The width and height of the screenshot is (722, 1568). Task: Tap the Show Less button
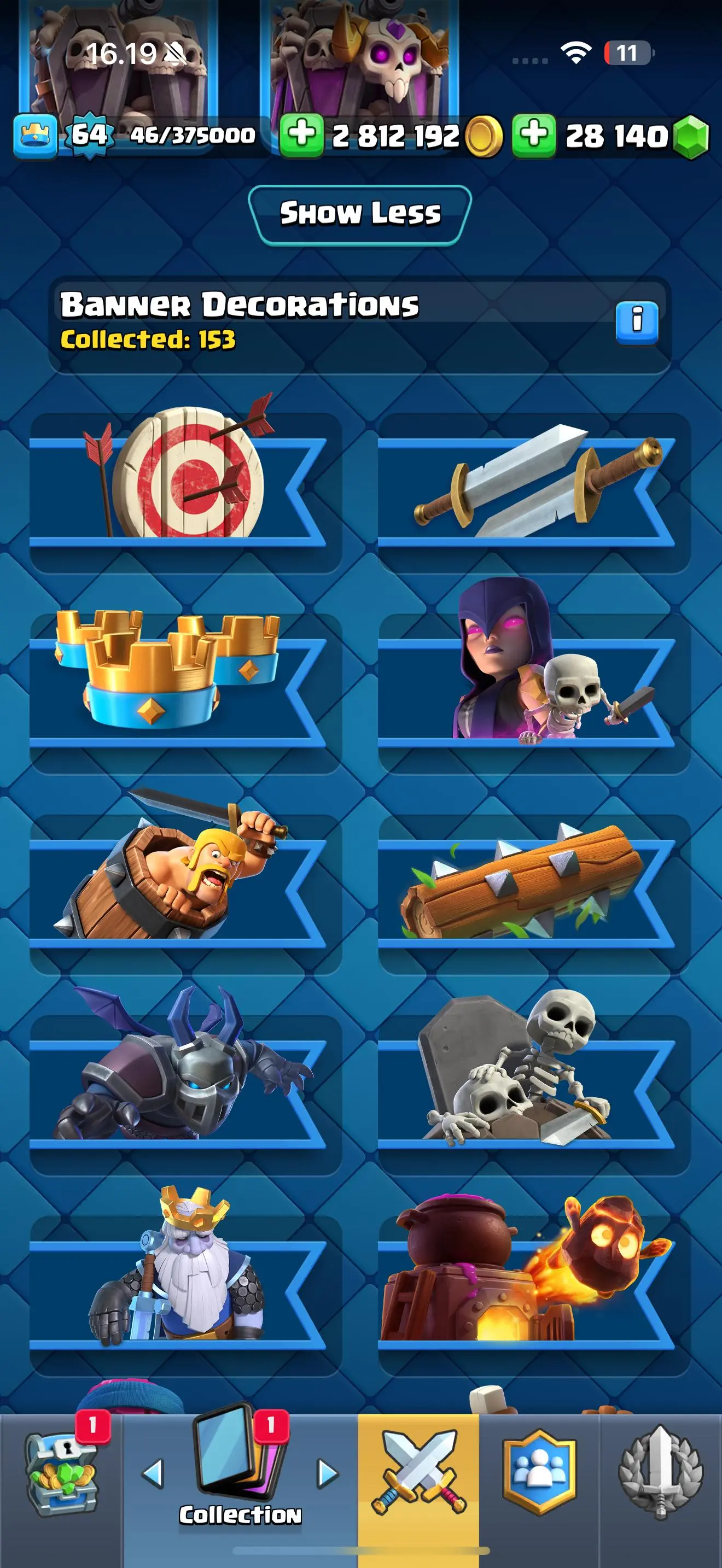[360, 214]
